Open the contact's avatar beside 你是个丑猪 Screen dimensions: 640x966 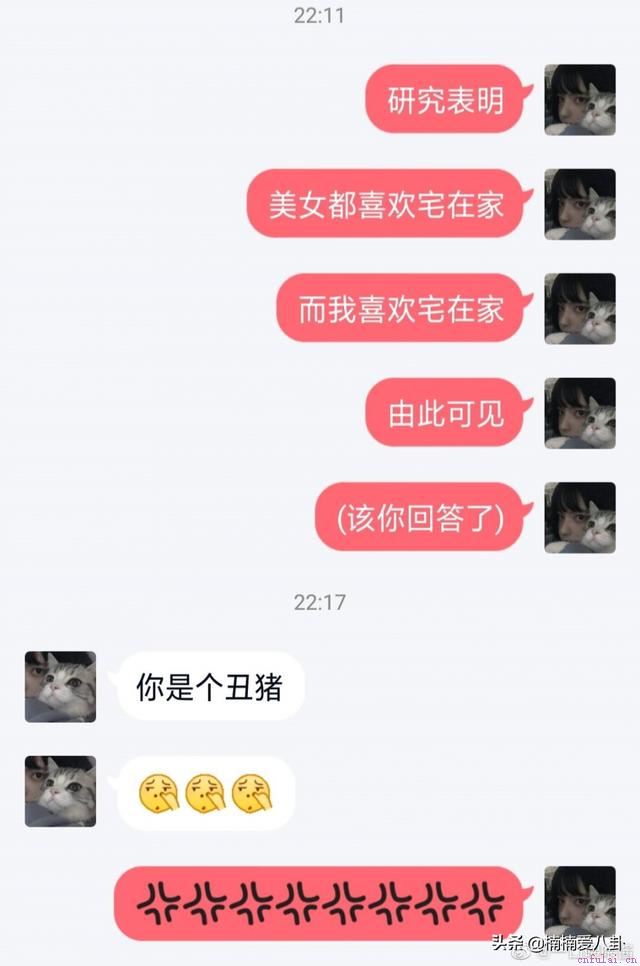(60, 687)
